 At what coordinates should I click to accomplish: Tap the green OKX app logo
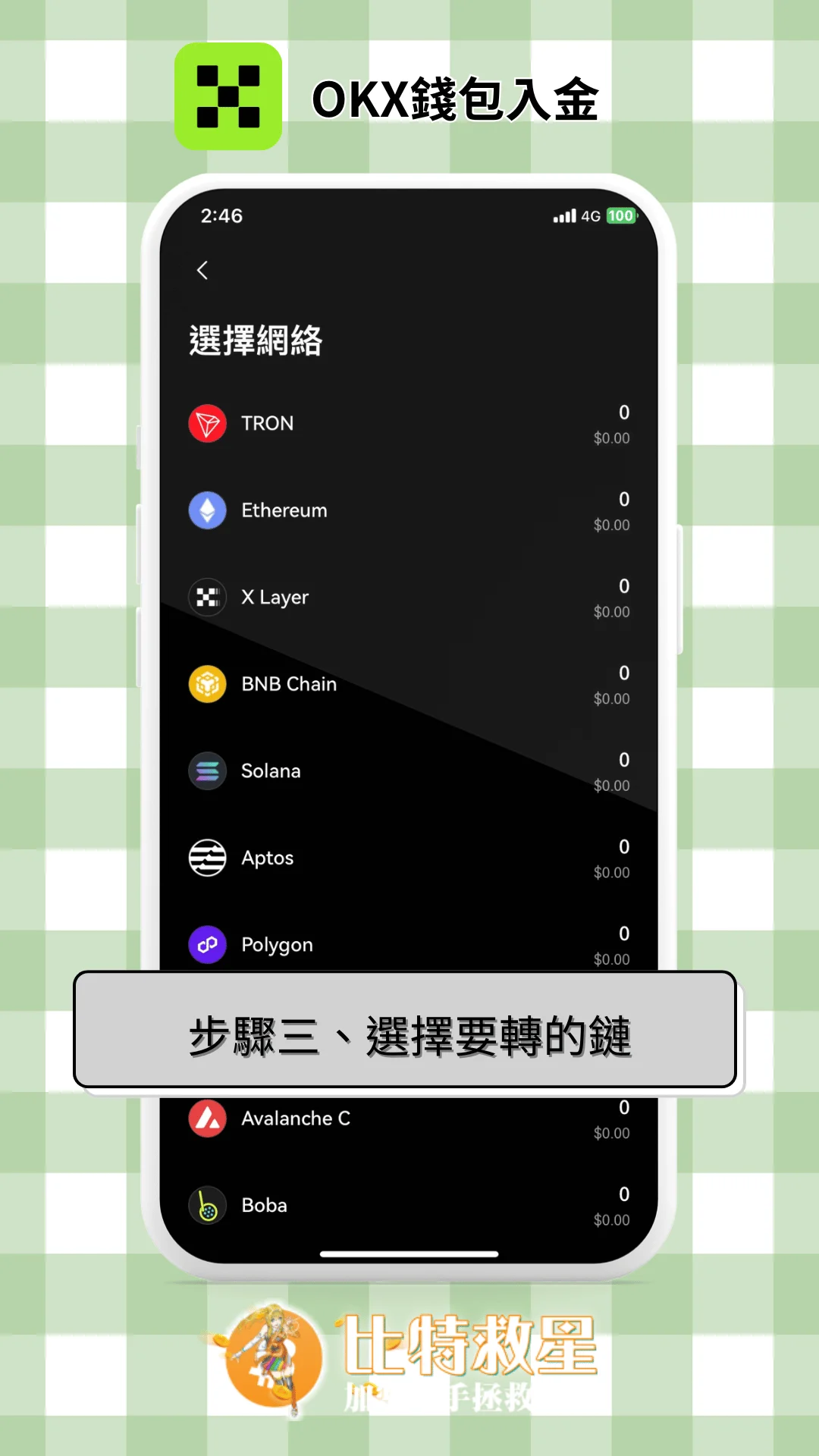[x=228, y=96]
